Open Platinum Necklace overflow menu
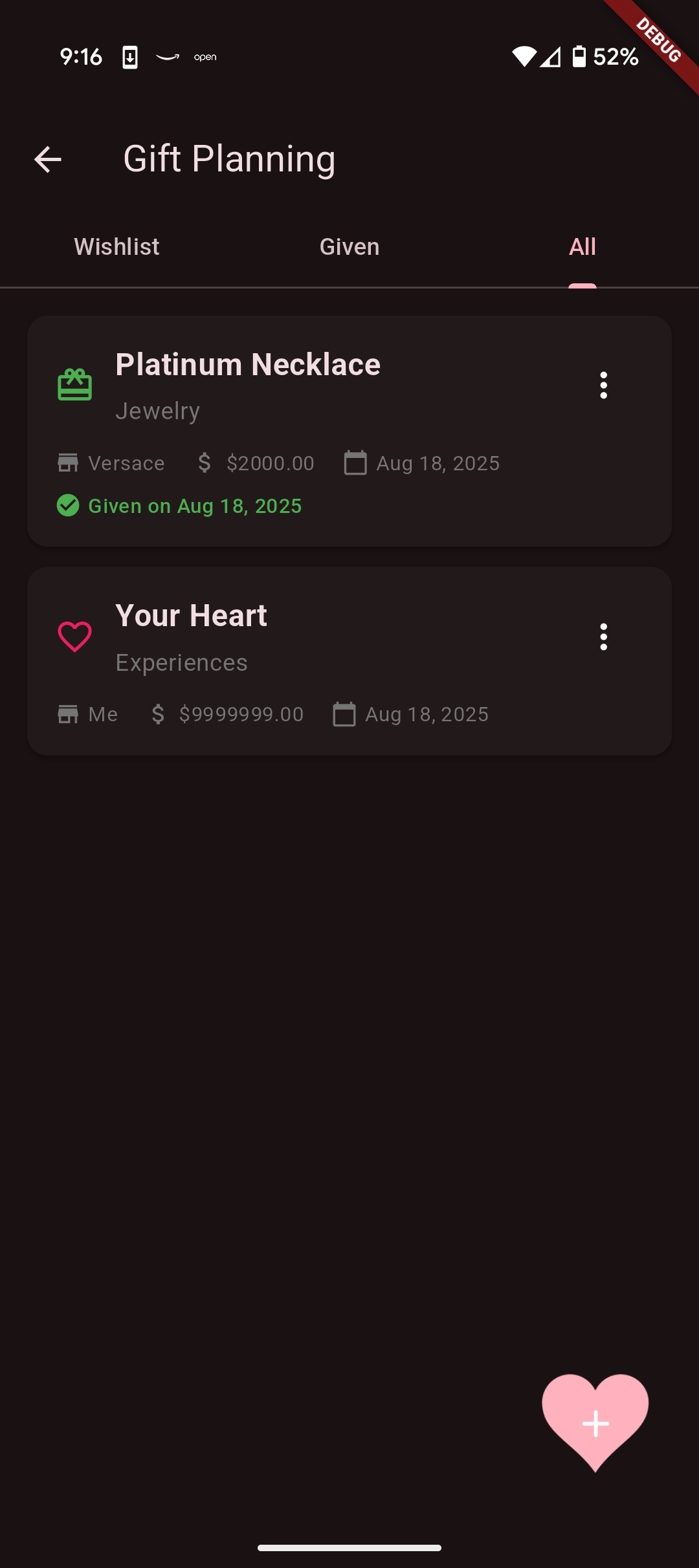The height and width of the screenshot is (1568, 699). (x=603, y=385)
